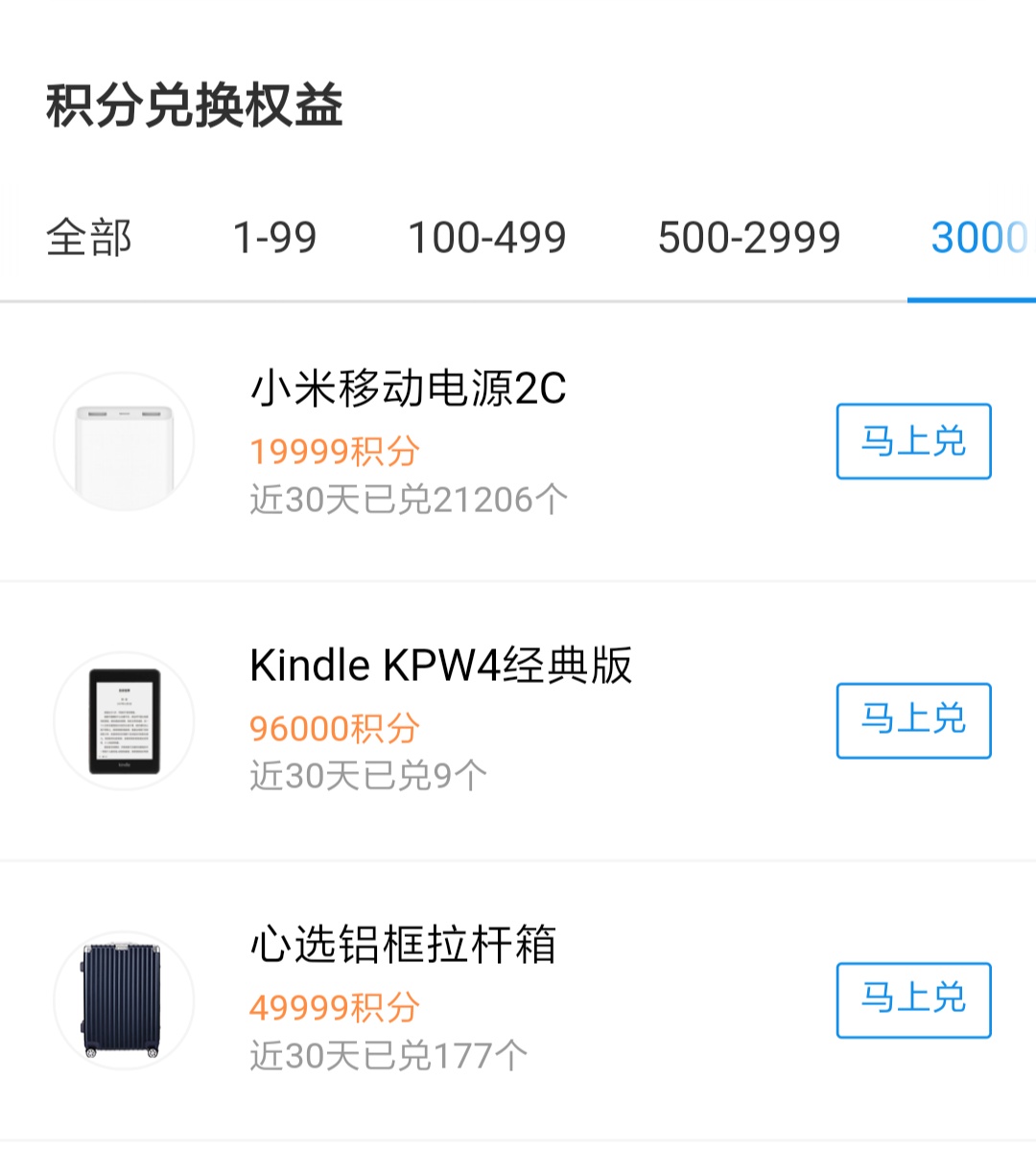Switch to the 1-99 points tab
Viewport: 1036px width, 1149px height.
(x=272, y=239)
